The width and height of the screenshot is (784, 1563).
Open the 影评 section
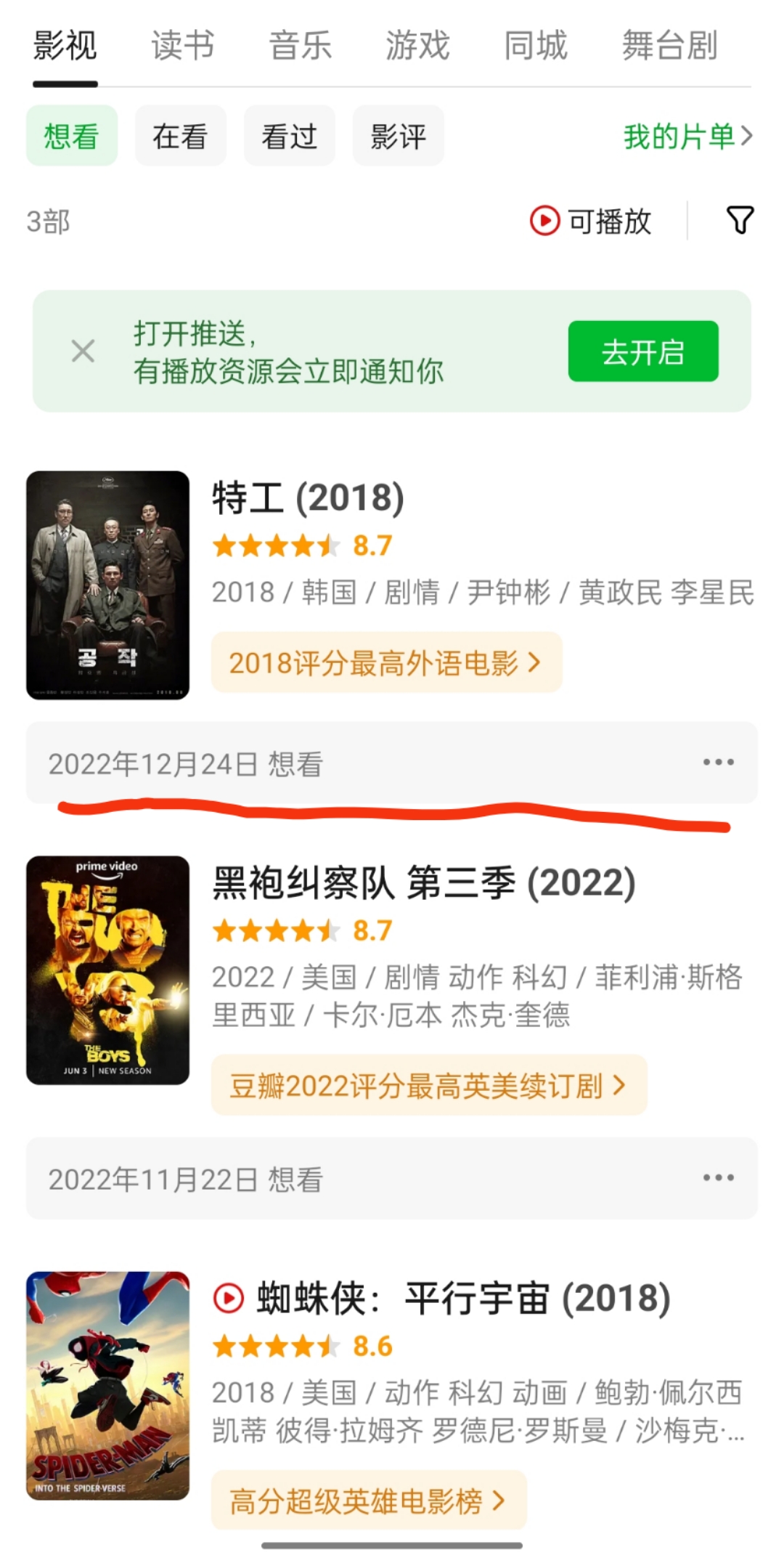click(x=398, y=137)
